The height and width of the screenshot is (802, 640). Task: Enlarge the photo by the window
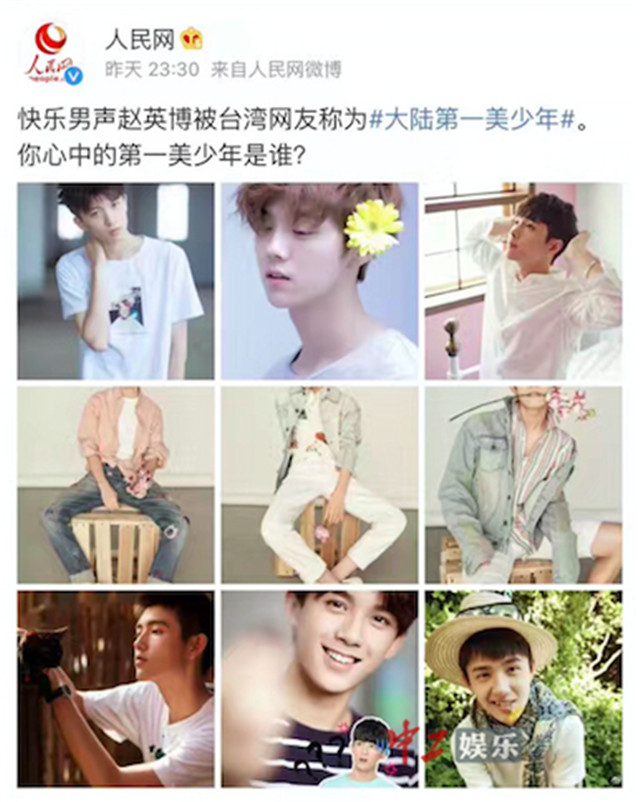523,281
